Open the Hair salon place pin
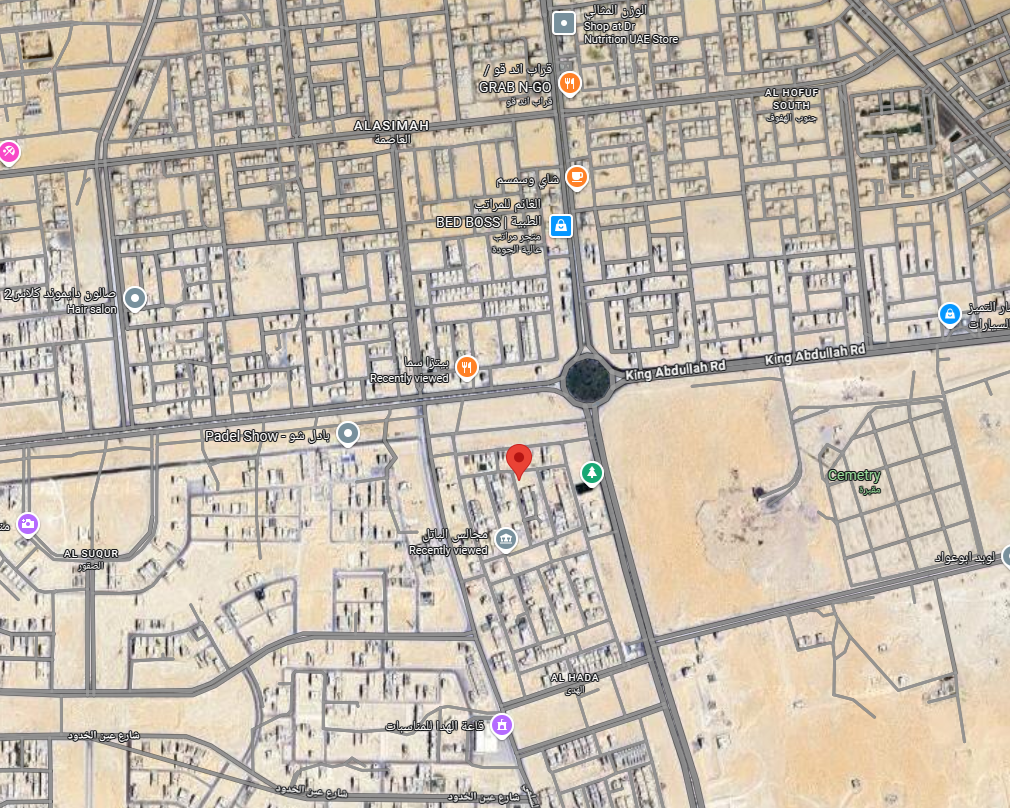This screenshot has height=808, width=1010. point(134,298)
